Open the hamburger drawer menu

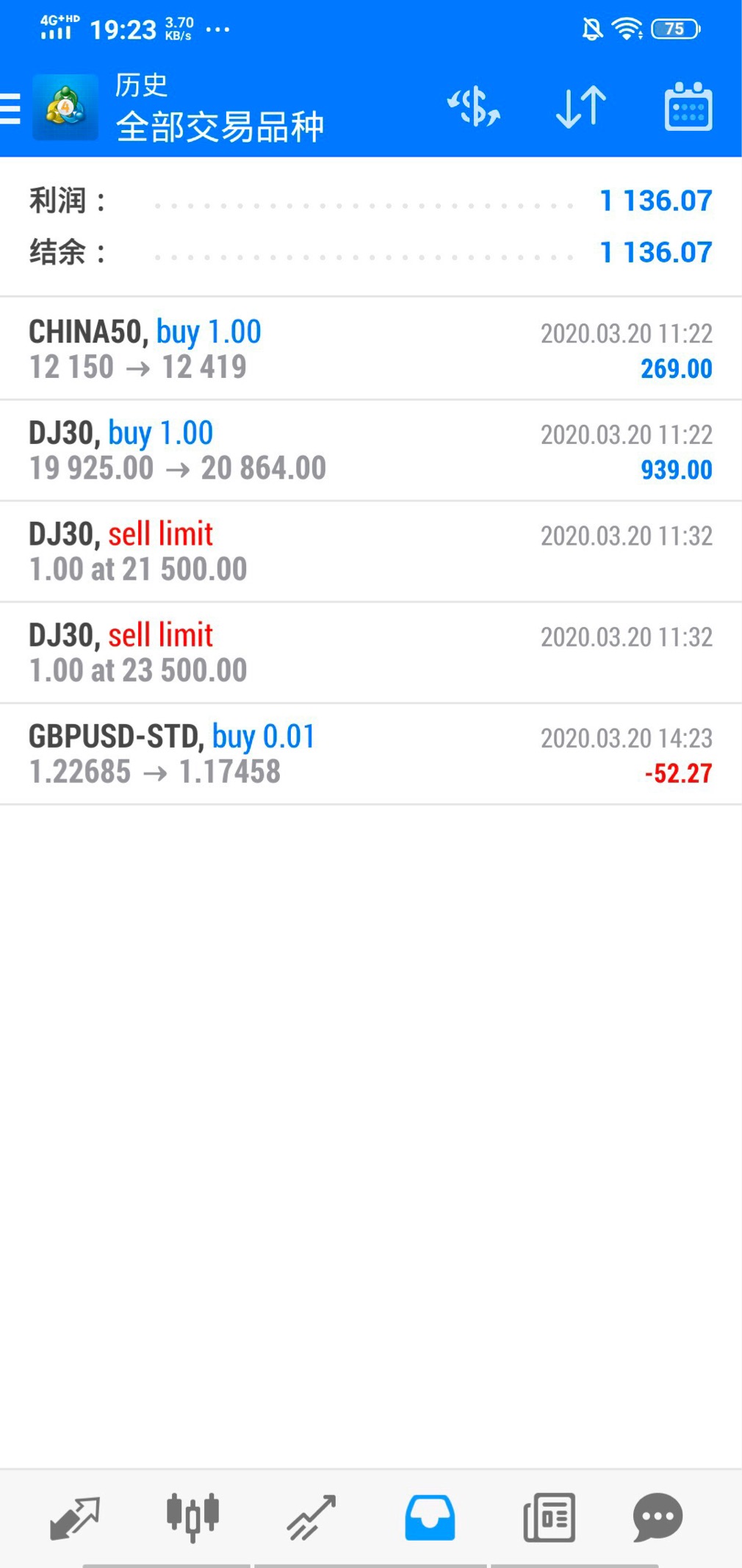pos(12,109)
